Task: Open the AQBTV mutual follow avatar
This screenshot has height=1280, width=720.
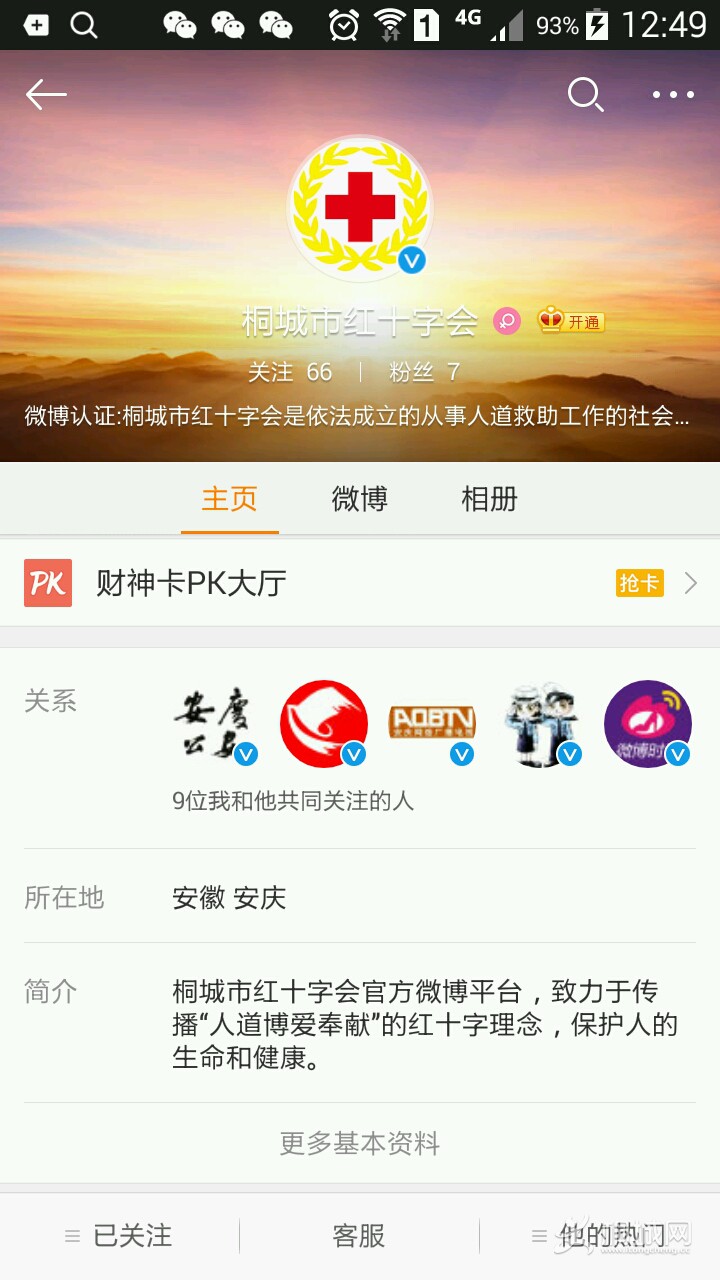Action: click(x=432, y=723)
